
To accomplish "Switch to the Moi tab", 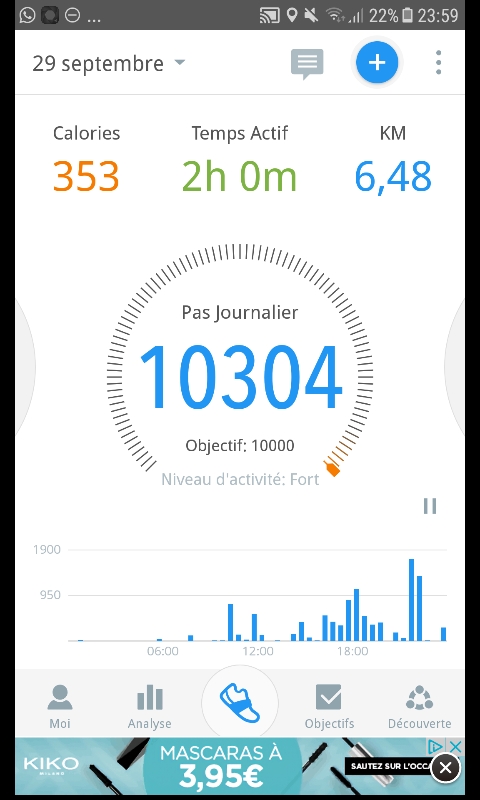I will coord(60,707).
